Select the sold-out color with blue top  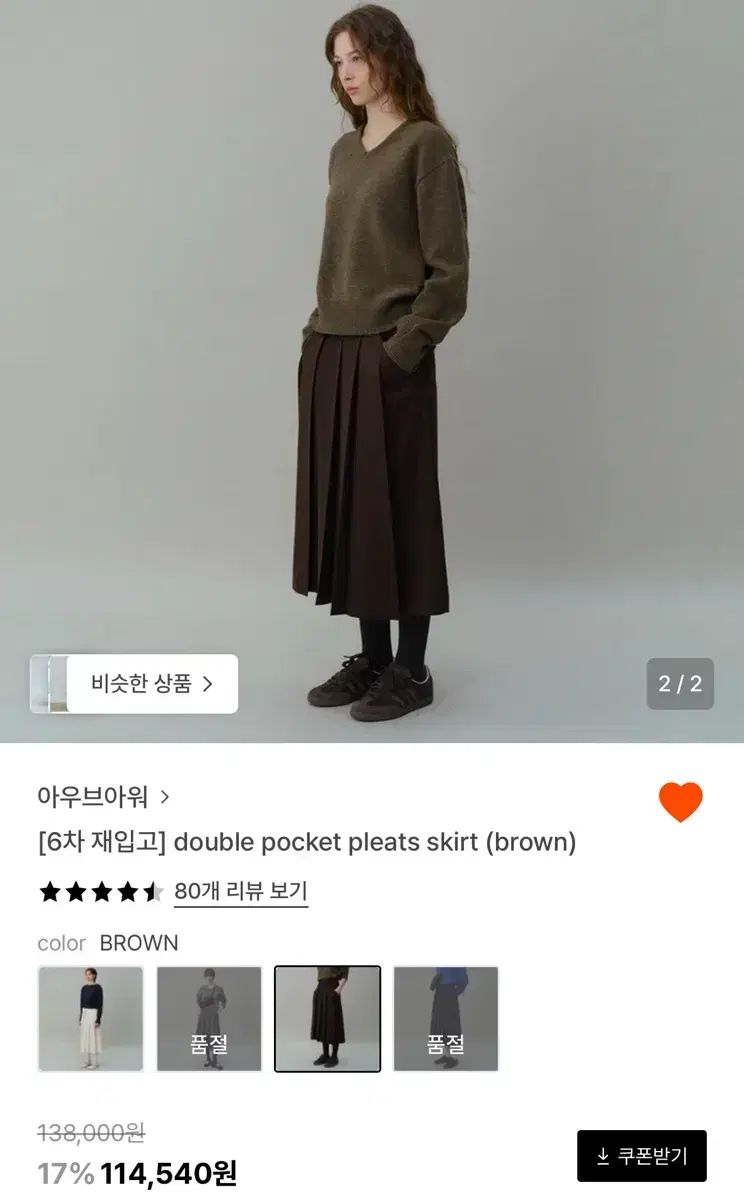[445, 1018]
